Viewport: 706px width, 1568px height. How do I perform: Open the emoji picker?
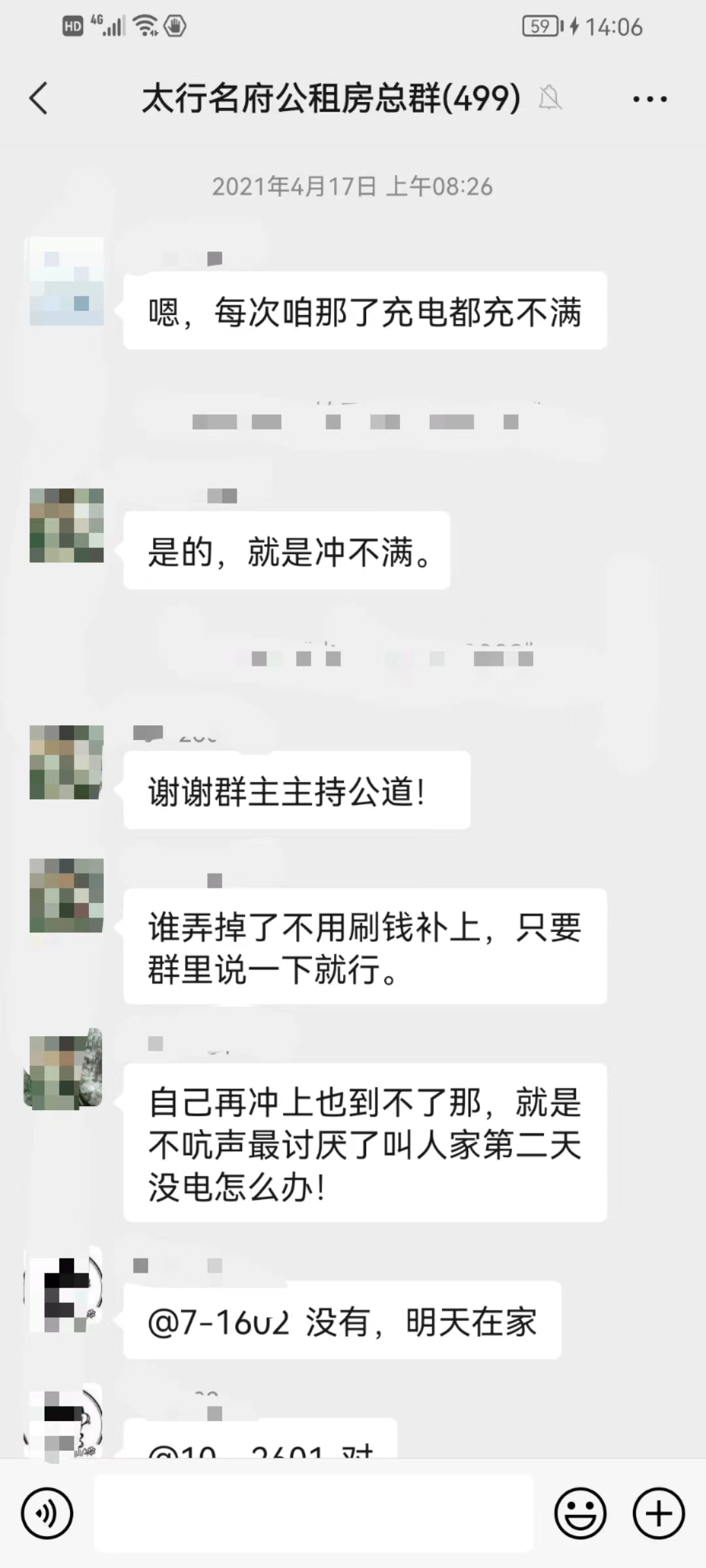click(x=580, y=1513)
